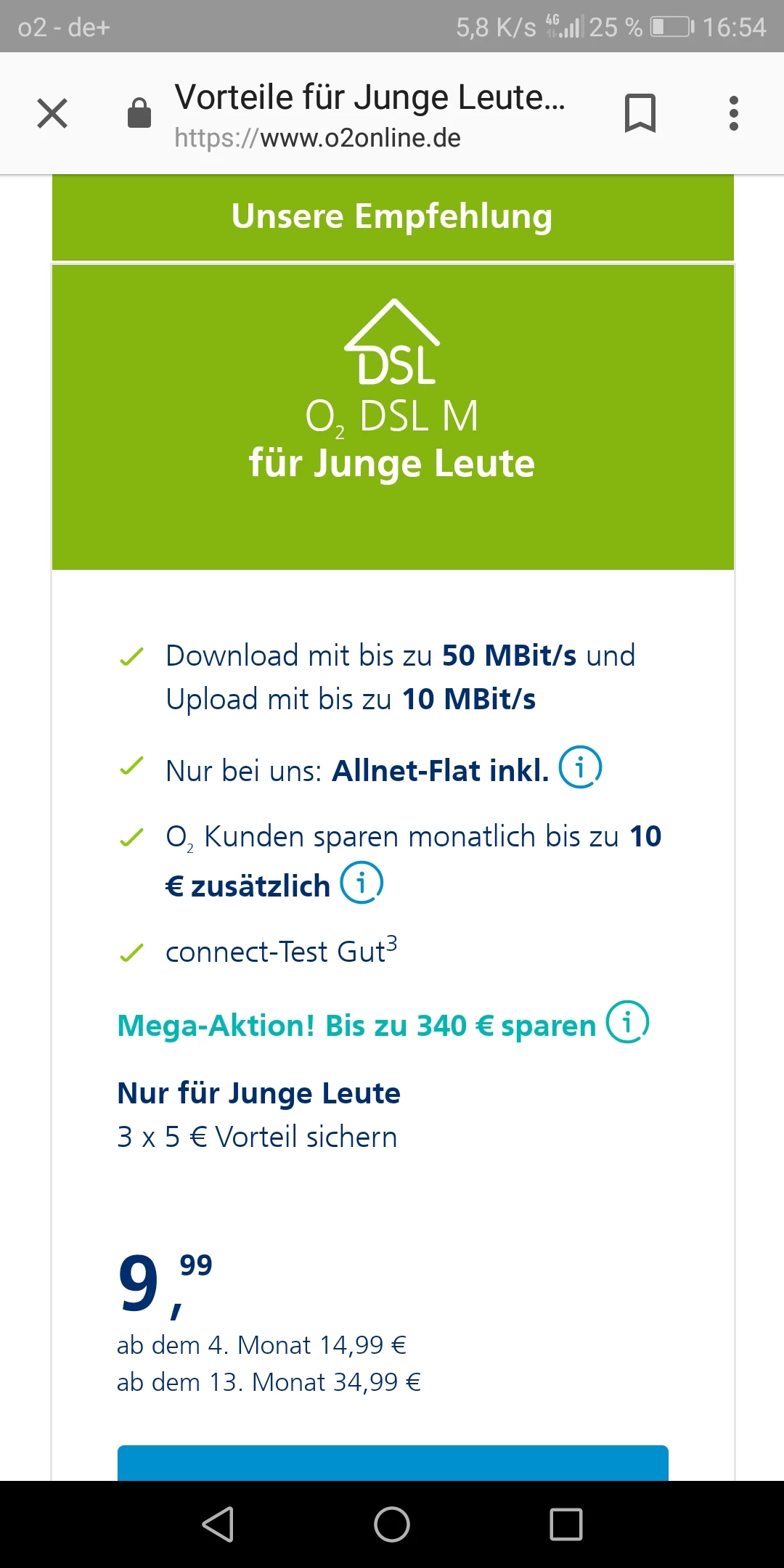This screenshot has width=784, height=1568.
Task: Open the browser overflow menu
Action: pos(733,113)
